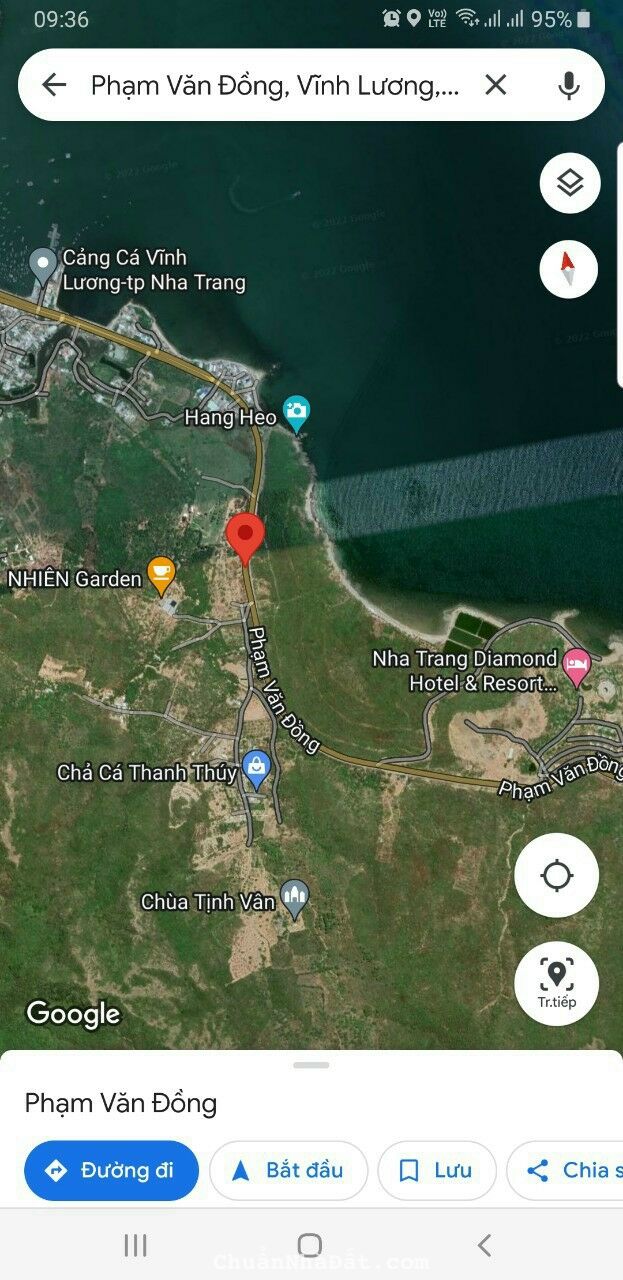Select Nha Trang Diamond Hotel & Resort marker
Image resolution: width=623 pixels, height=1280 pixels.
(576, 666)
